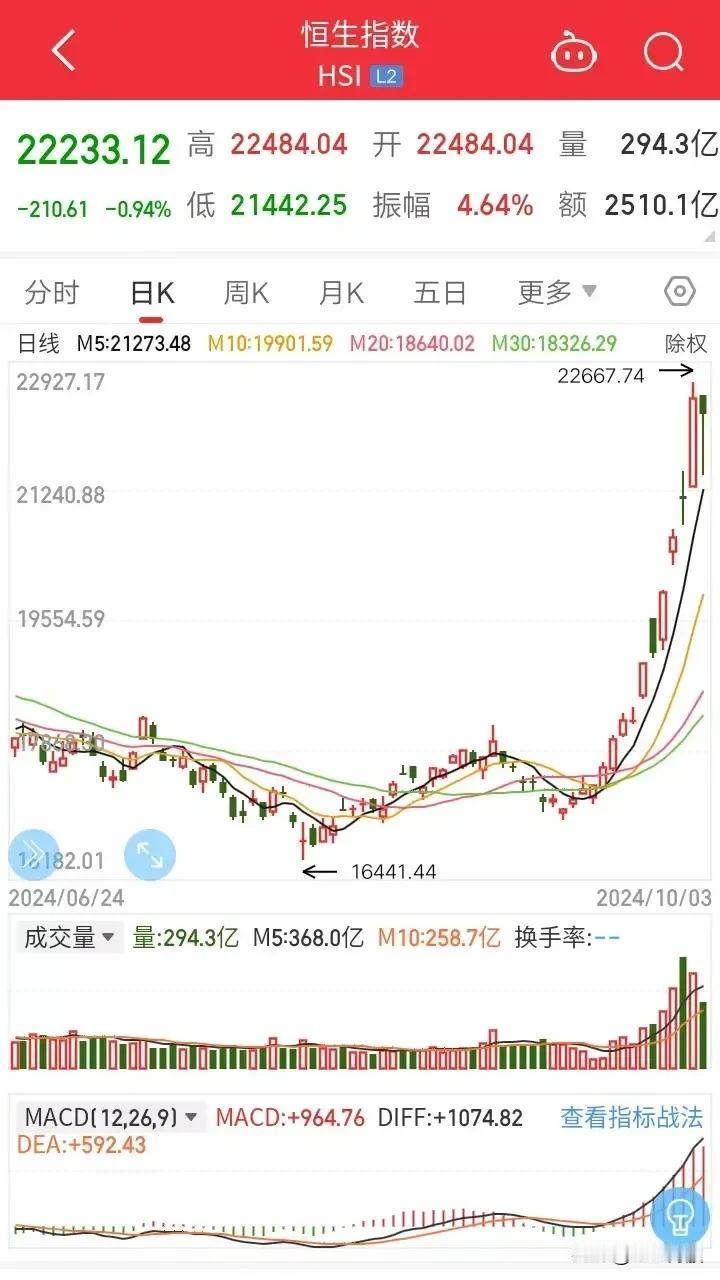Go back using the top-left arrow
Image resolution: width=720 pixels, height=1280 pixels.
tap(64, 51)
